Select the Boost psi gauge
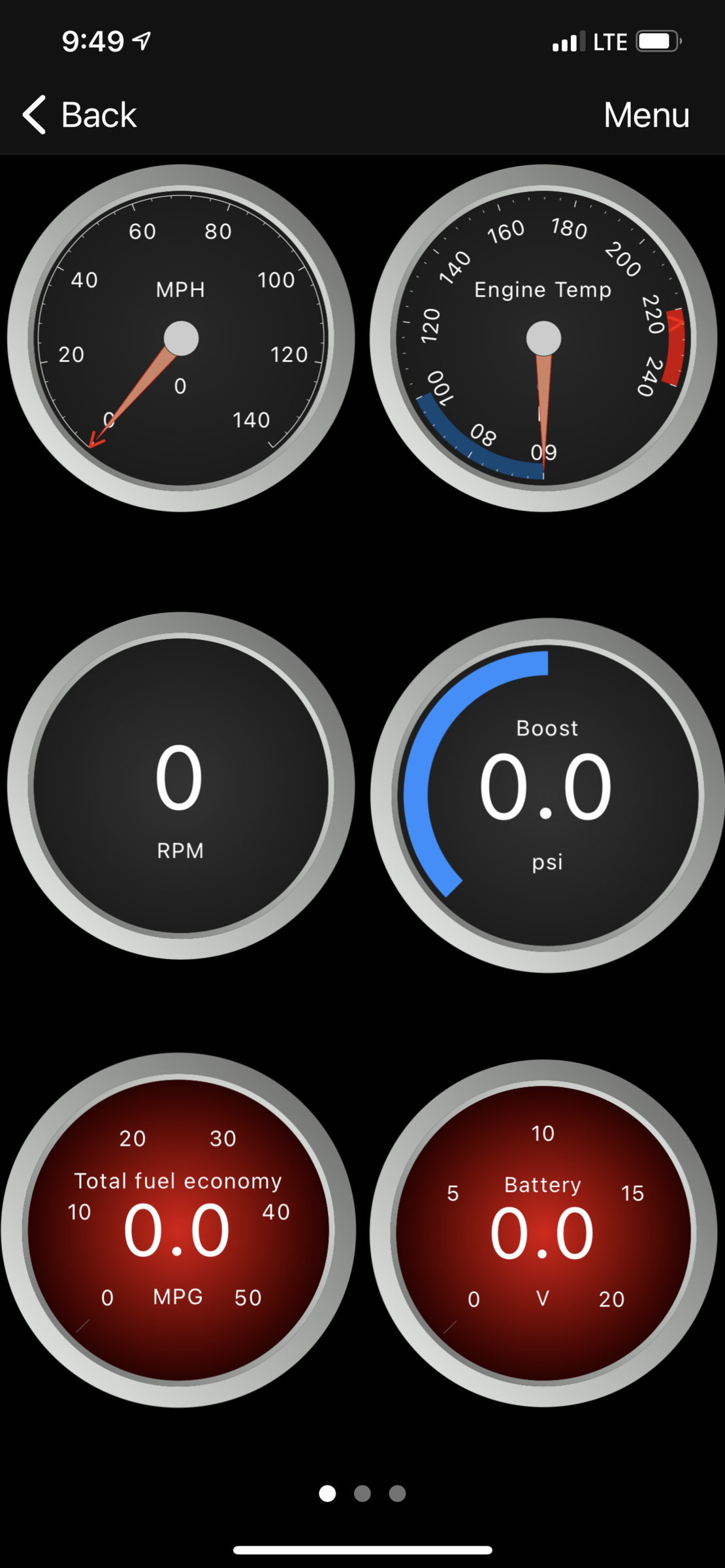This screenshot has width=725, height=1568. click(x=547, y=794)
